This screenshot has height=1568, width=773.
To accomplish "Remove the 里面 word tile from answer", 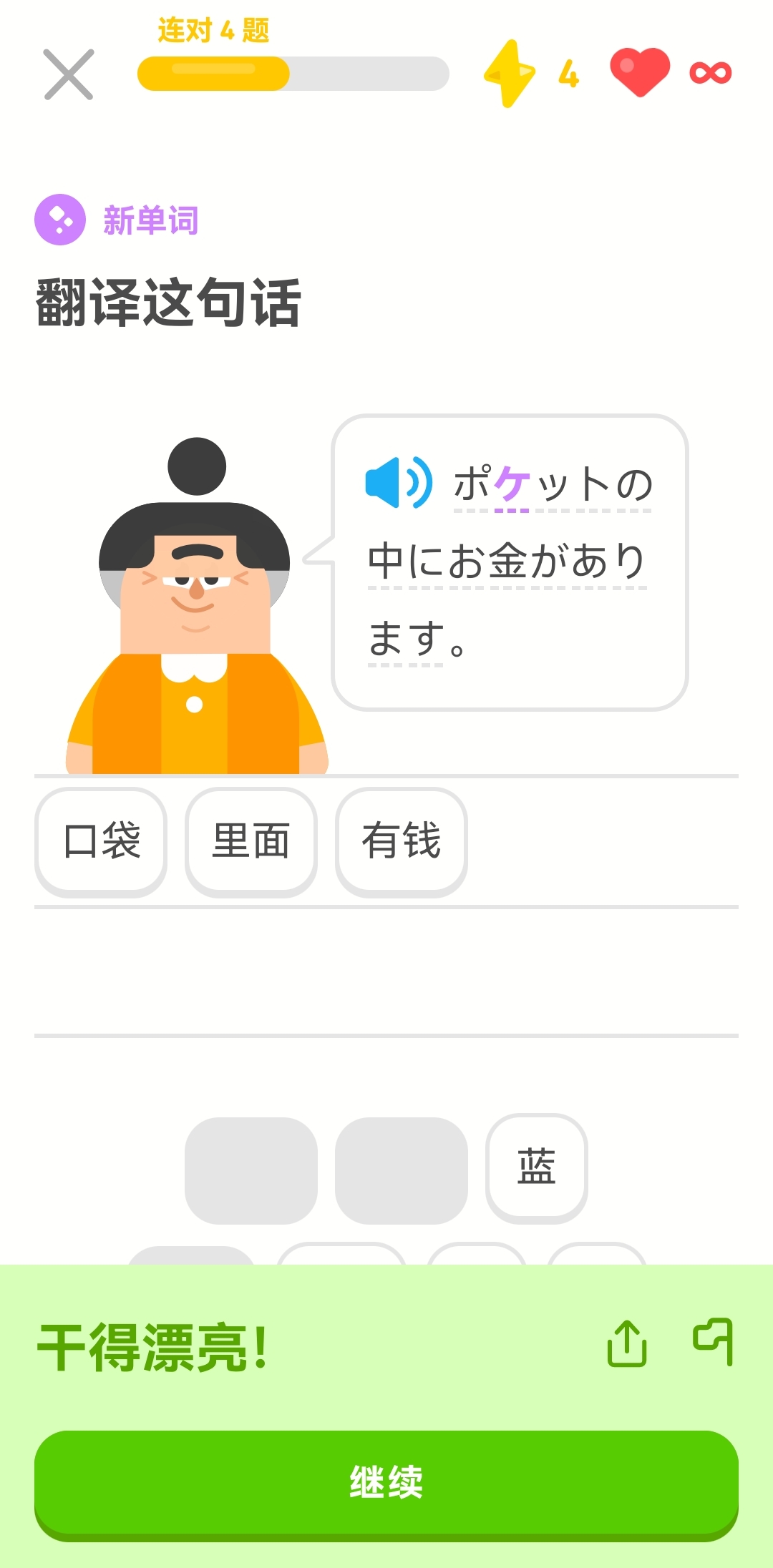I will 251,841.
